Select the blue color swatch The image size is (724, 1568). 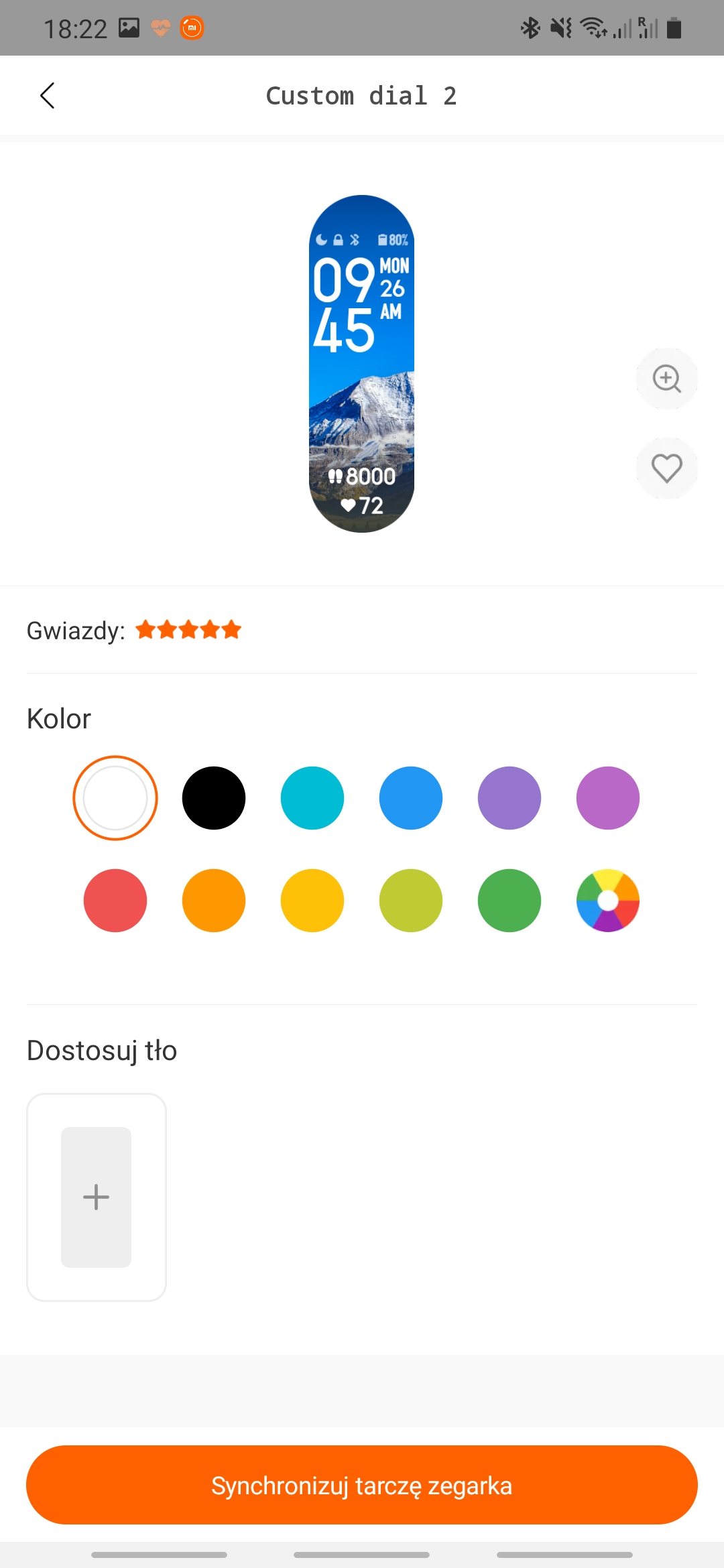(411, 798)
